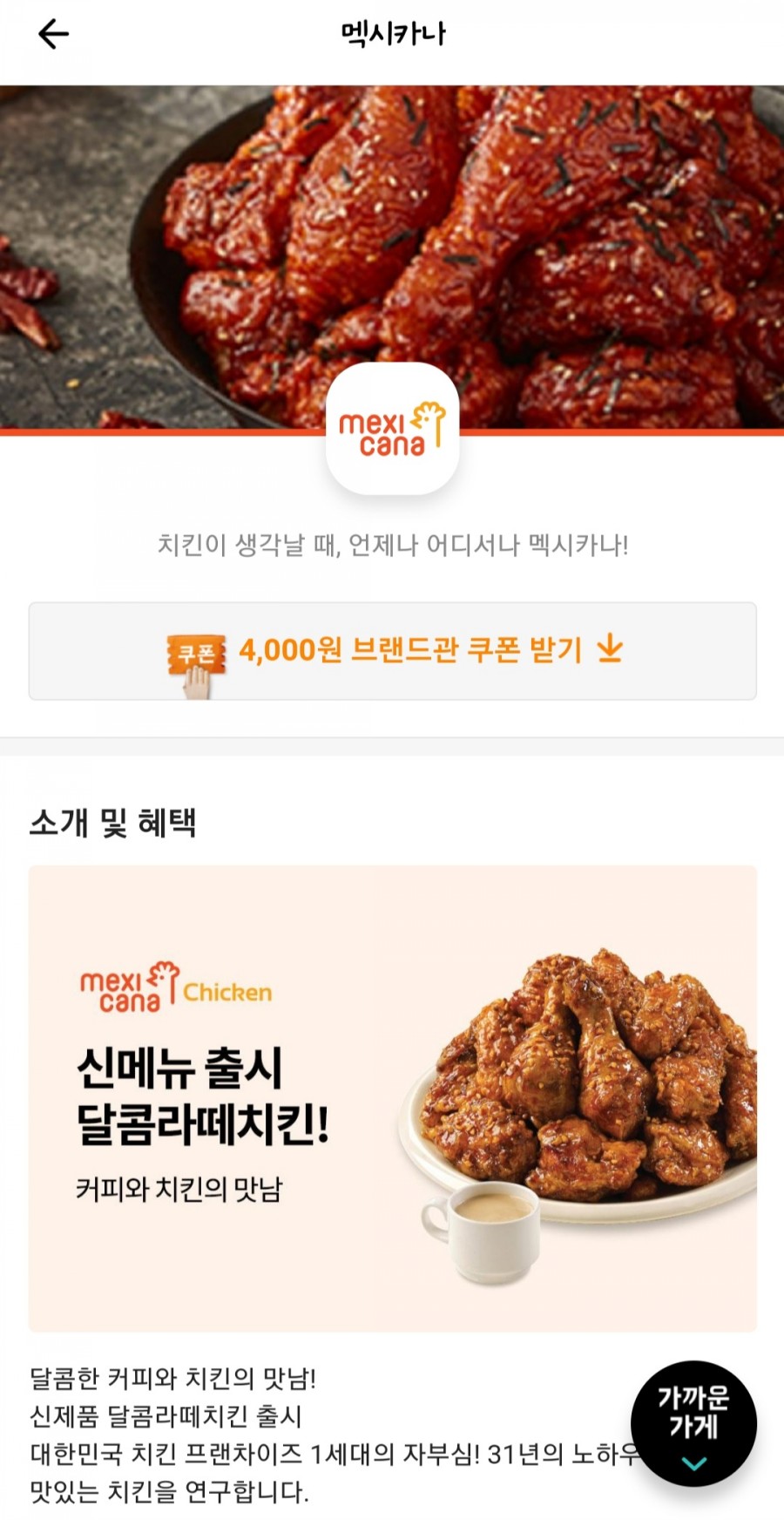Go back using the top-left arrow

tap(53, 34)
